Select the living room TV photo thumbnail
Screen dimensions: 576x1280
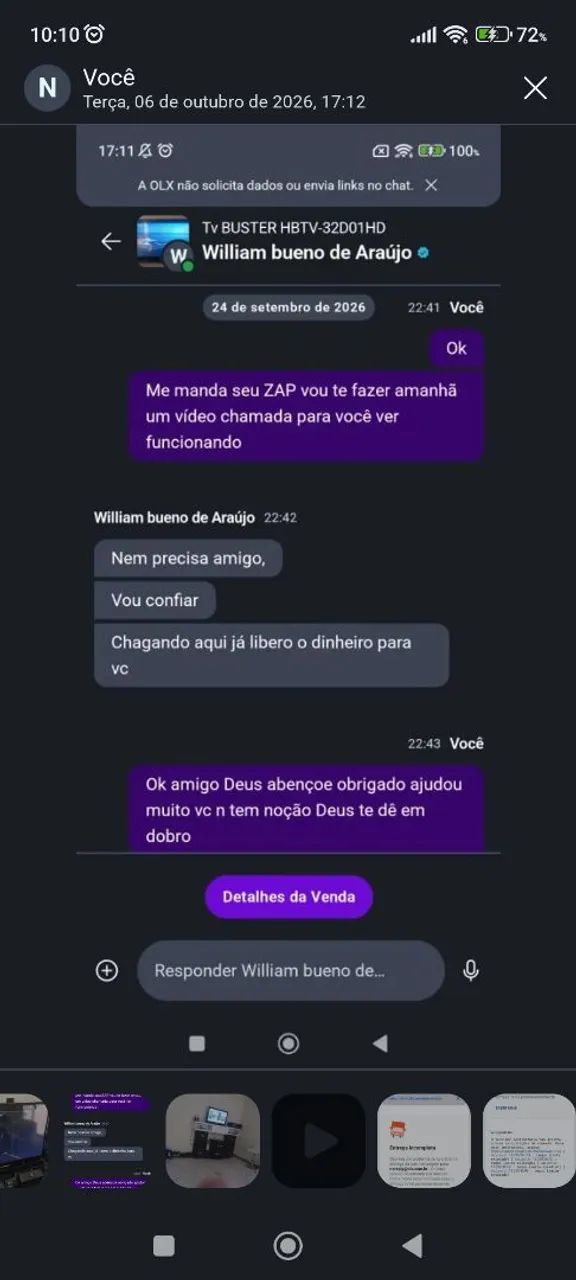[212, 1140]
